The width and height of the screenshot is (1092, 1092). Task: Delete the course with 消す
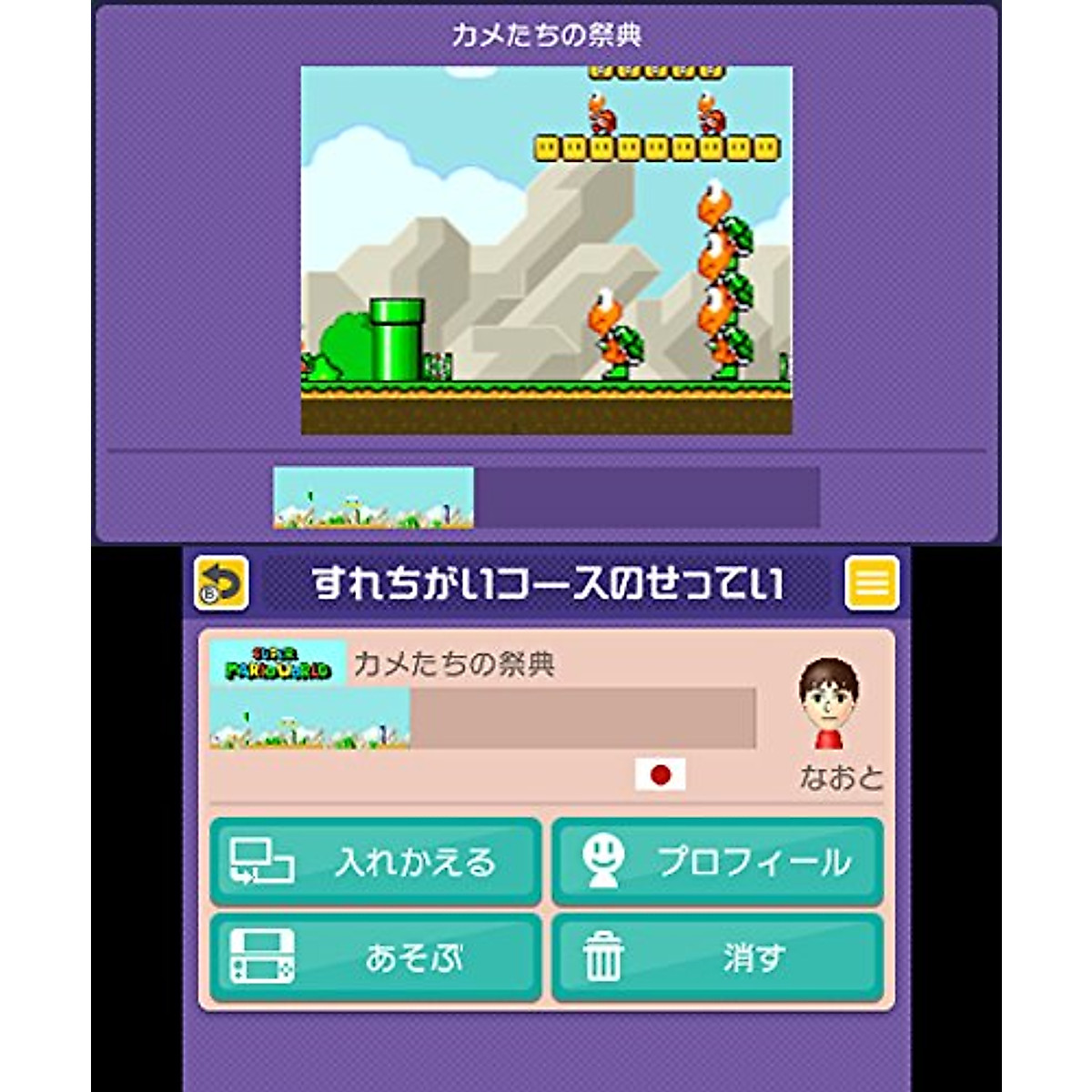pyautogui.click(x=717, y=957)
